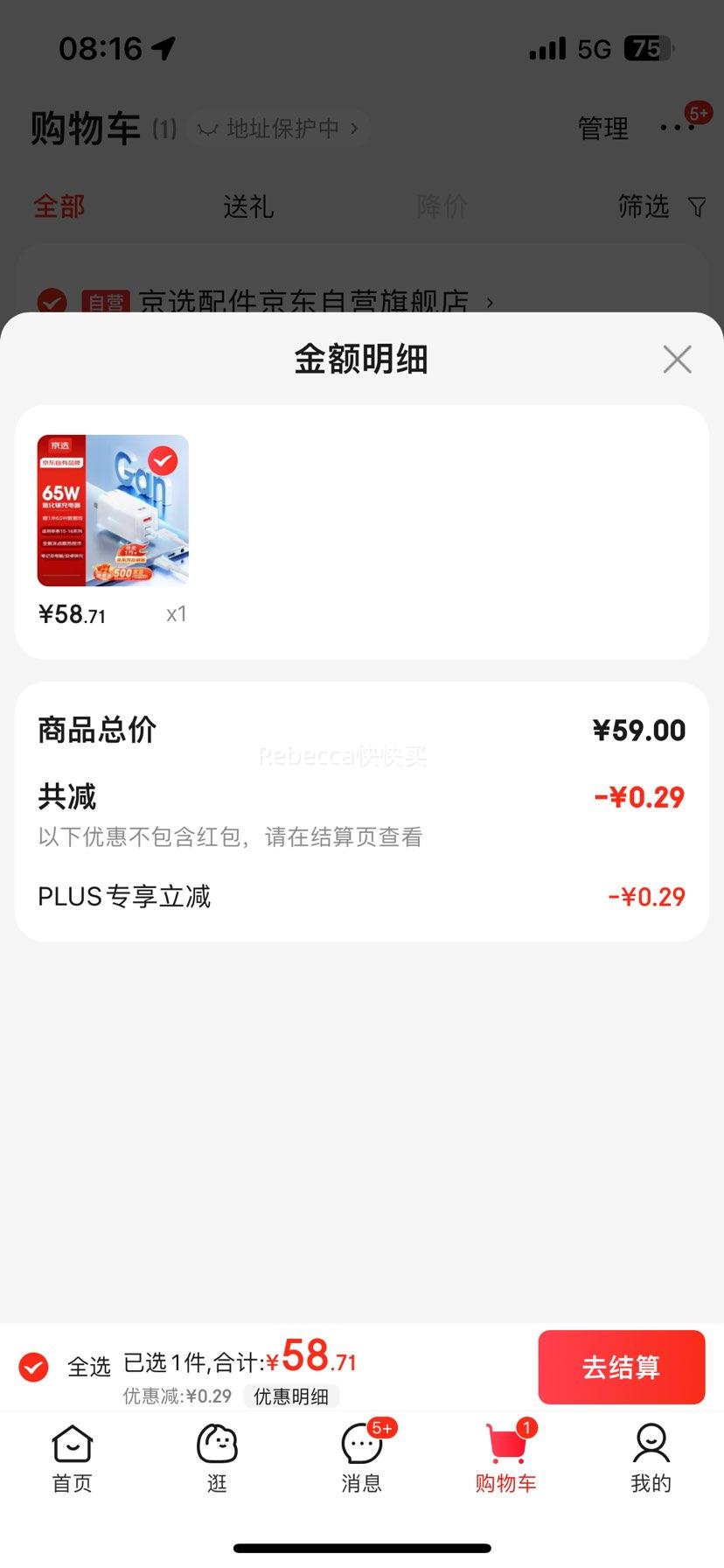Uncheck the 全选 checkbox
The height and width of the screenshot is (1568, 724).
34,1367
